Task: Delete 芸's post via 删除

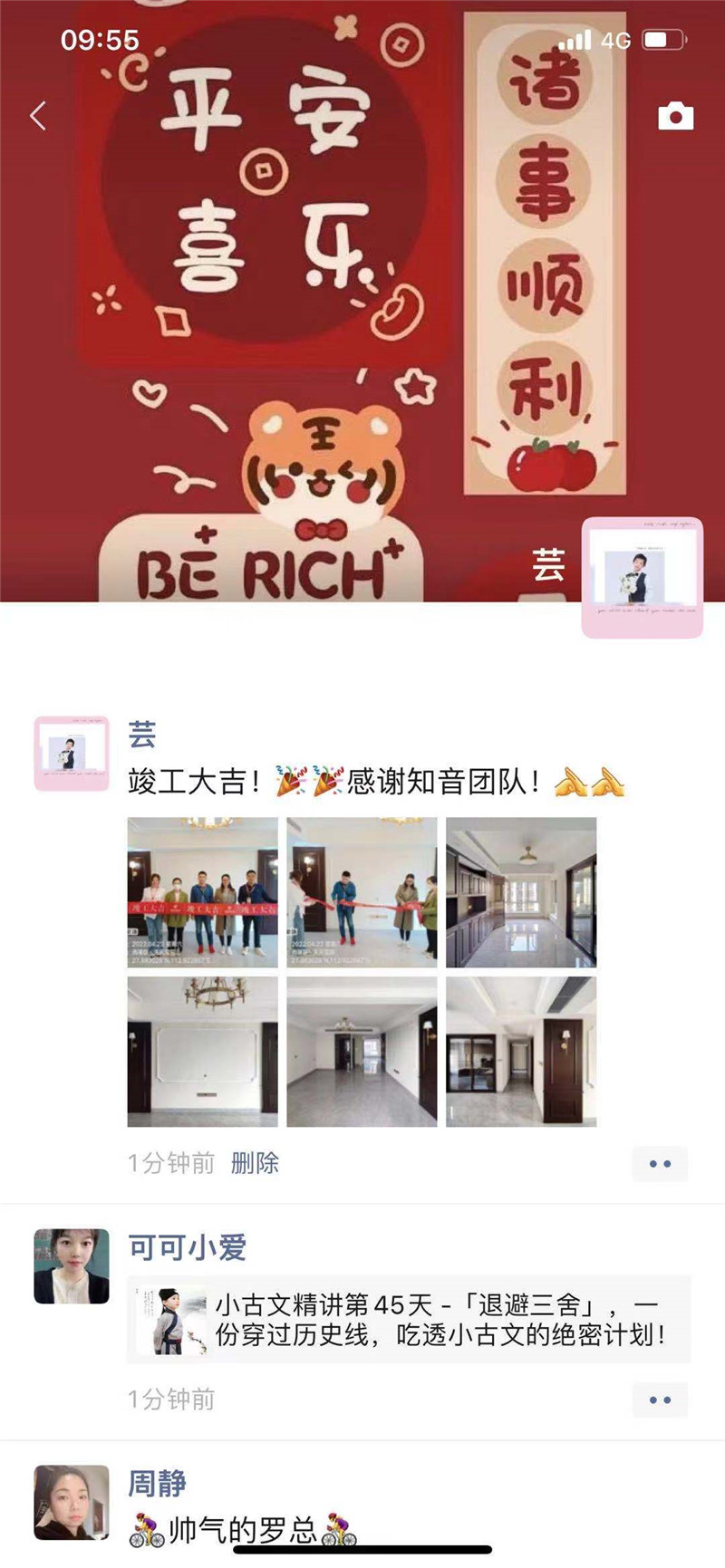Action: point(255,1163)
